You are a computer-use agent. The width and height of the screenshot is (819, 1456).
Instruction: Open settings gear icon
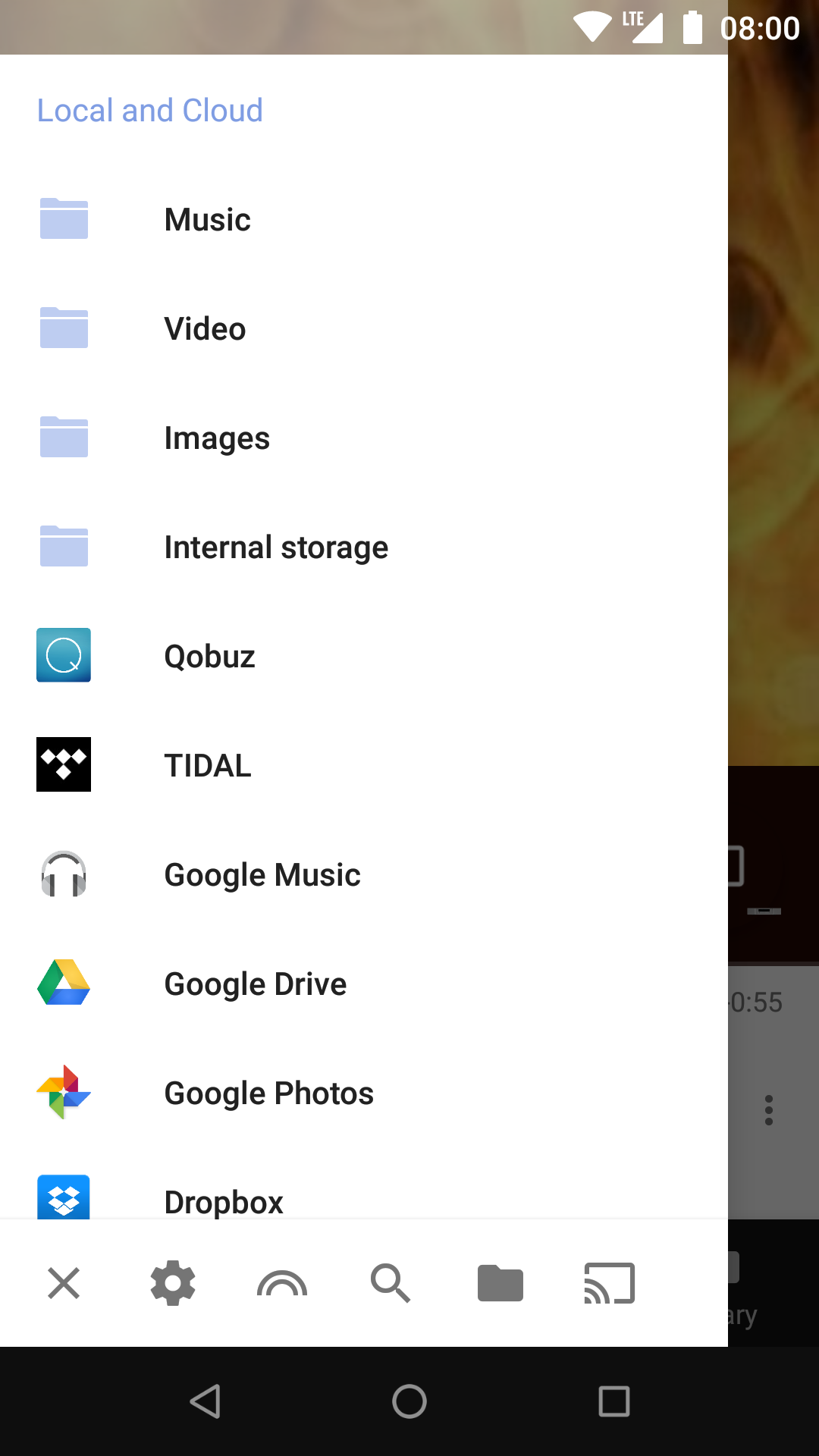pyautogui.click(x=173, y=1283)
